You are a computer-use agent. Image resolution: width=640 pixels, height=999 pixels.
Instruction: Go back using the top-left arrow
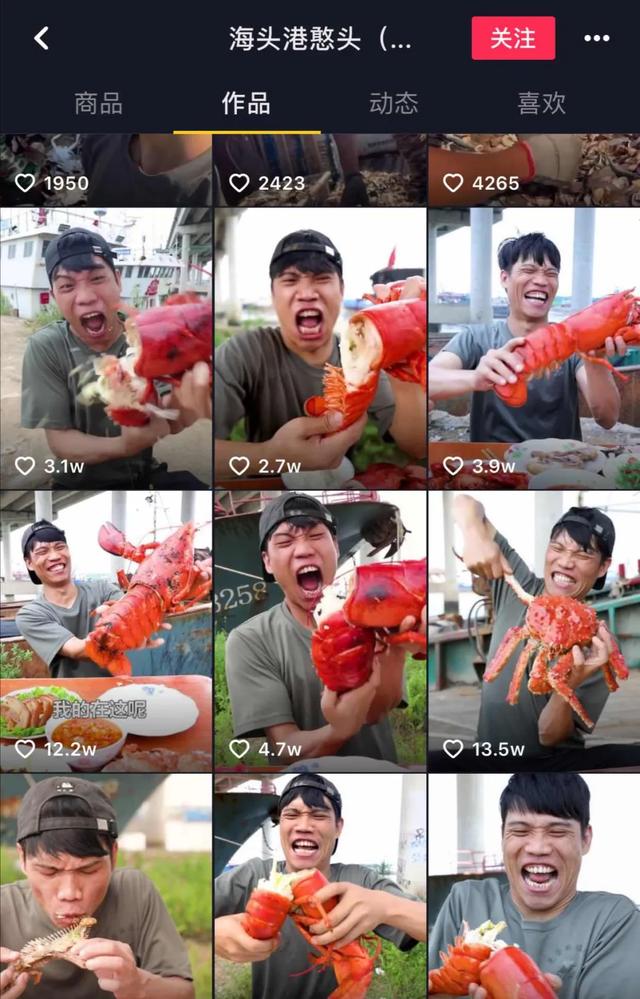(41, 39)
